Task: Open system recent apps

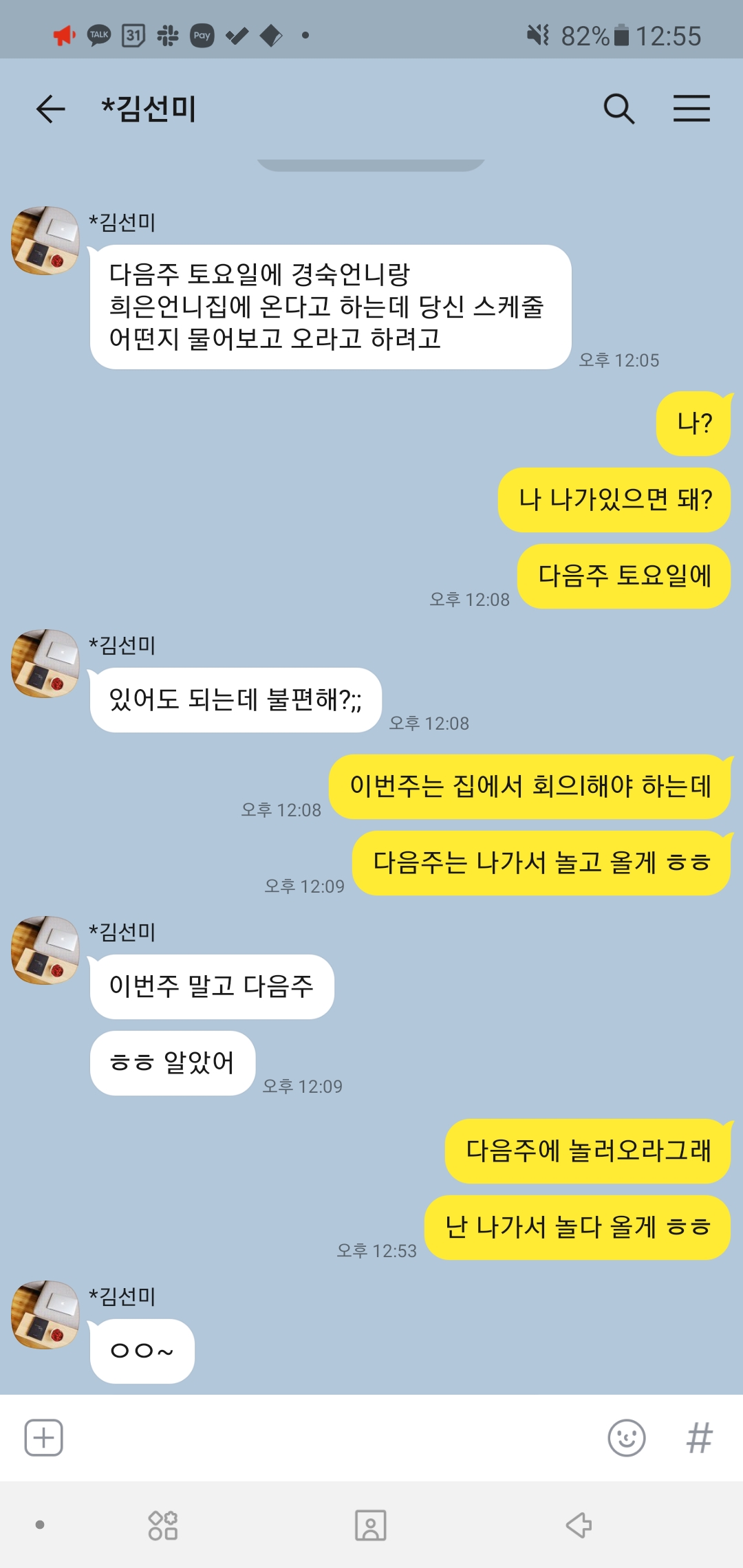Action: 163,1525
